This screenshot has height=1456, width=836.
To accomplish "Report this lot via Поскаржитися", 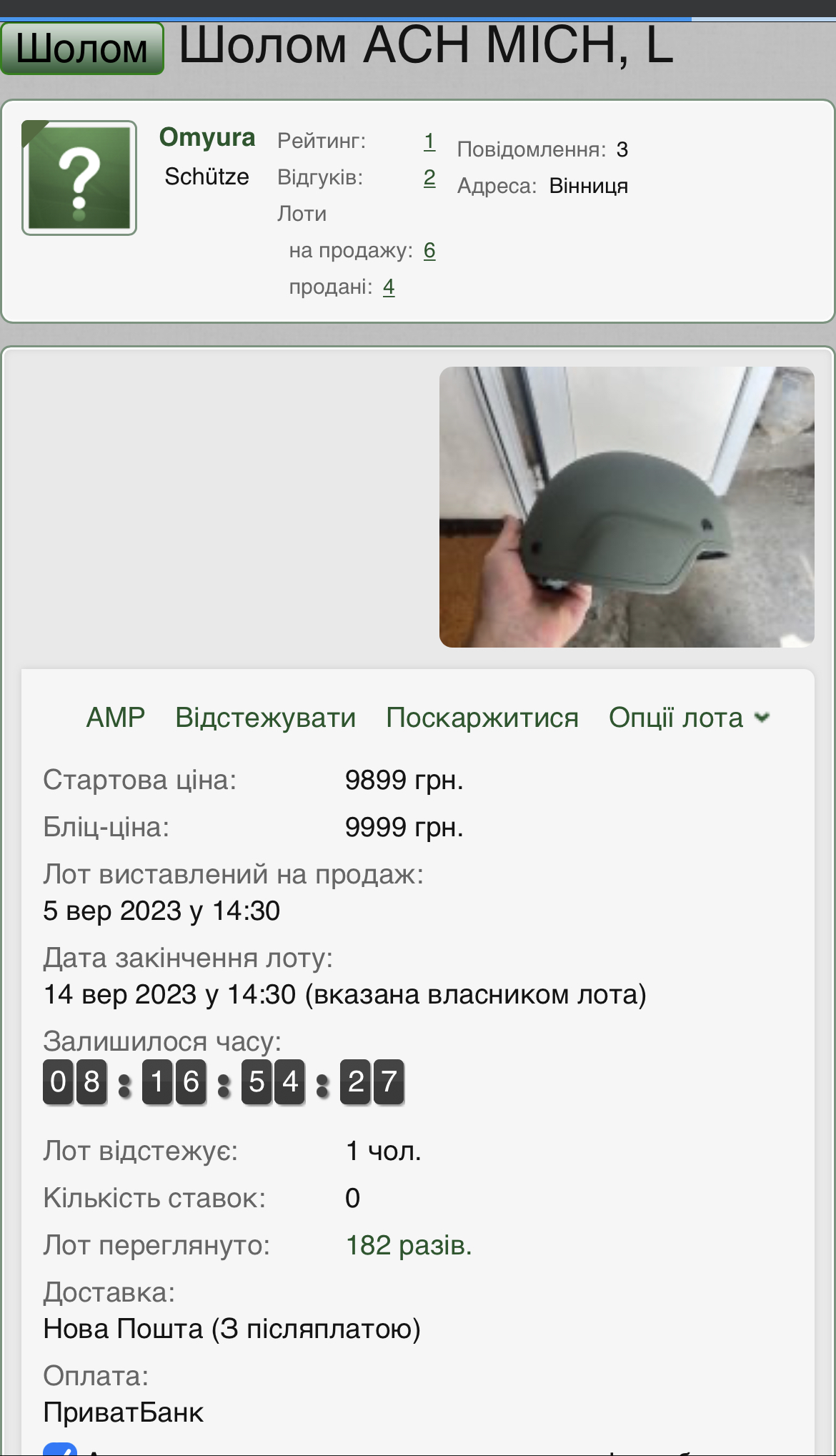I will [482, 717].
